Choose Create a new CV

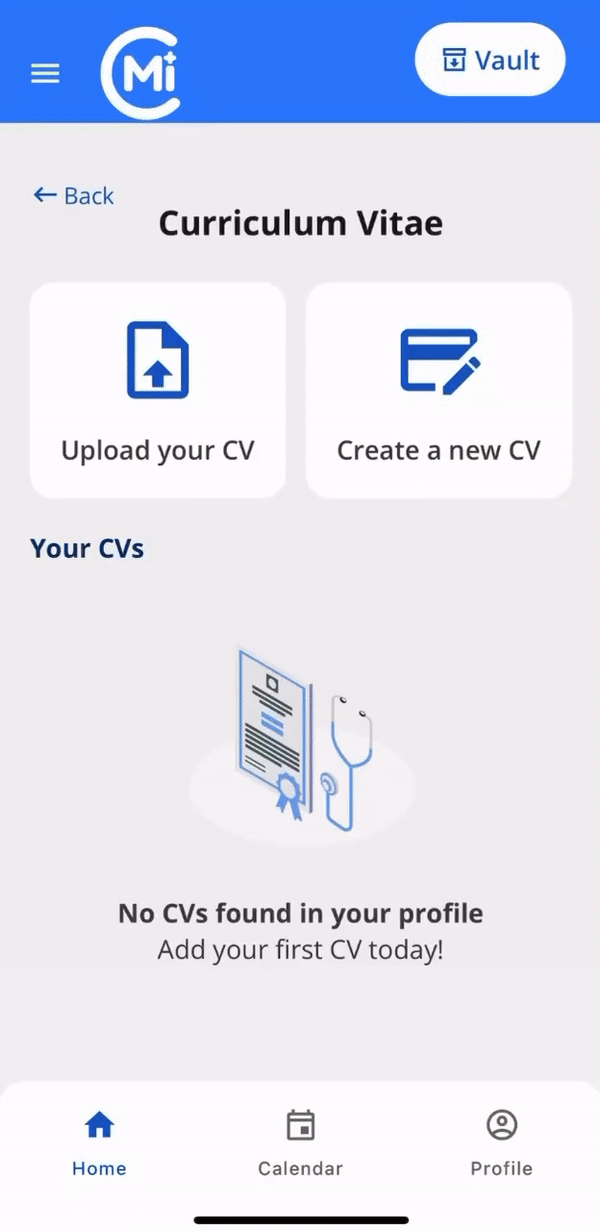[x=438, y=390]
